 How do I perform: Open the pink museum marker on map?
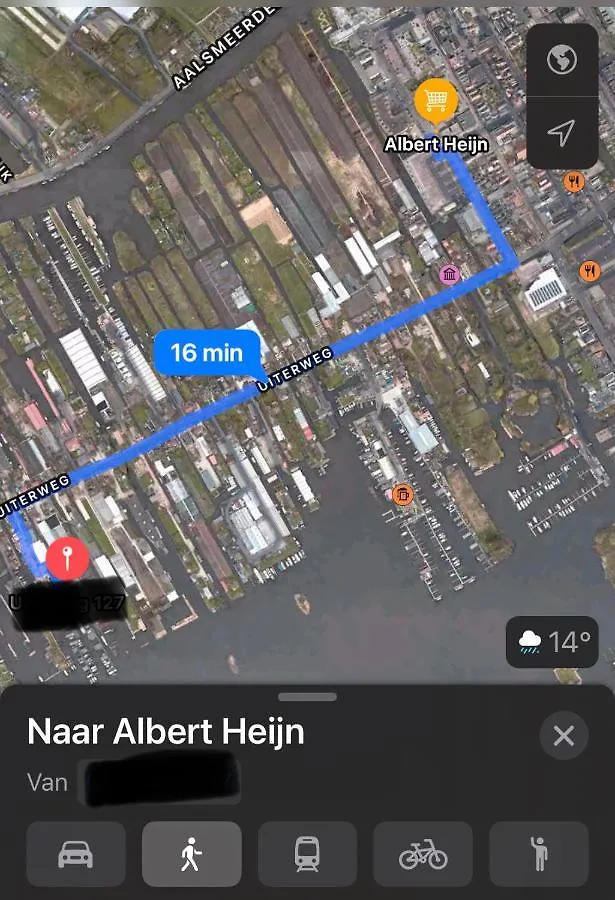[x=450, y=274]
